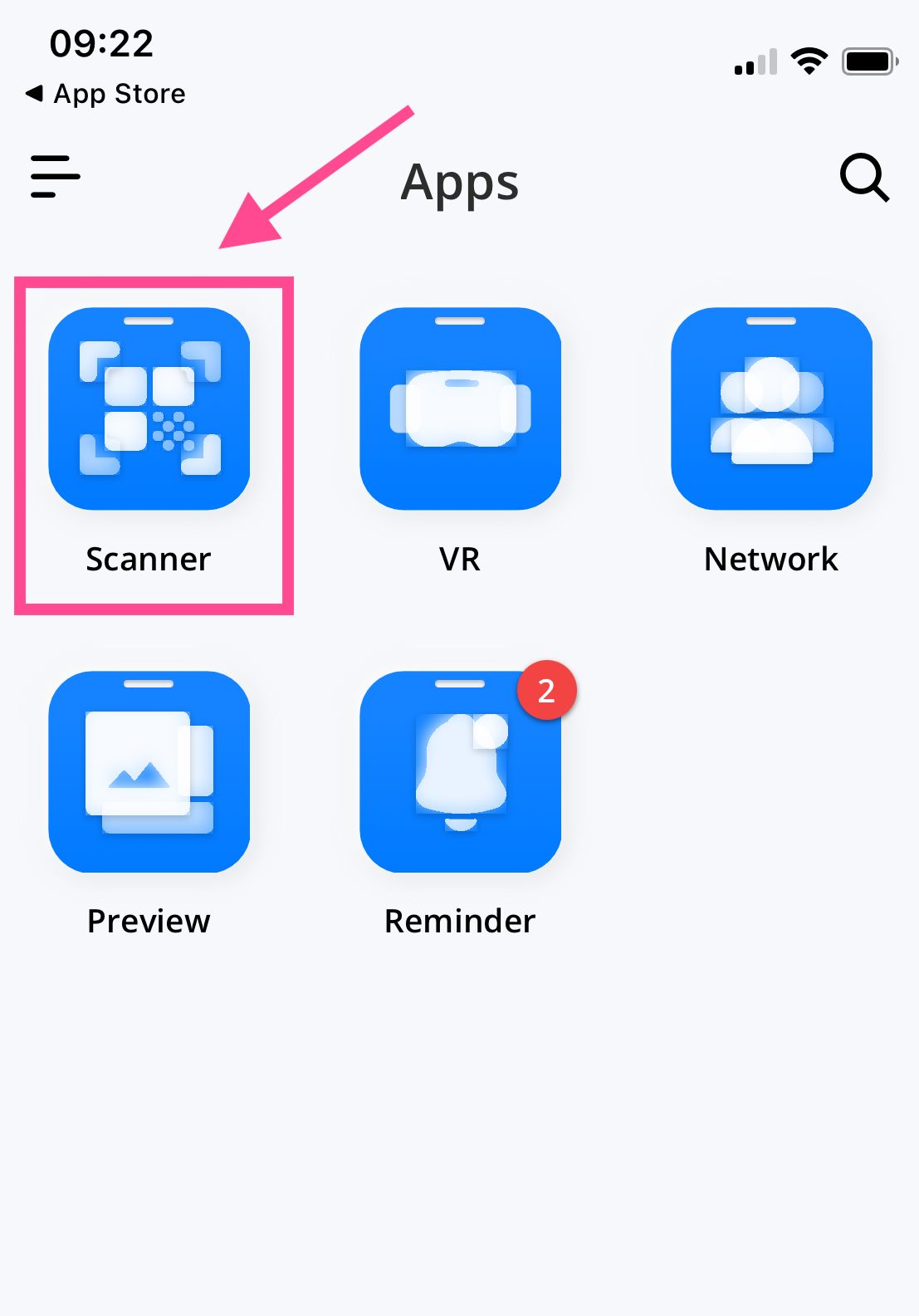Screen dimensions: 919x1316
Task: Open Reminder with two notifications
Action: pyautogui.click(x=460, y=771)
